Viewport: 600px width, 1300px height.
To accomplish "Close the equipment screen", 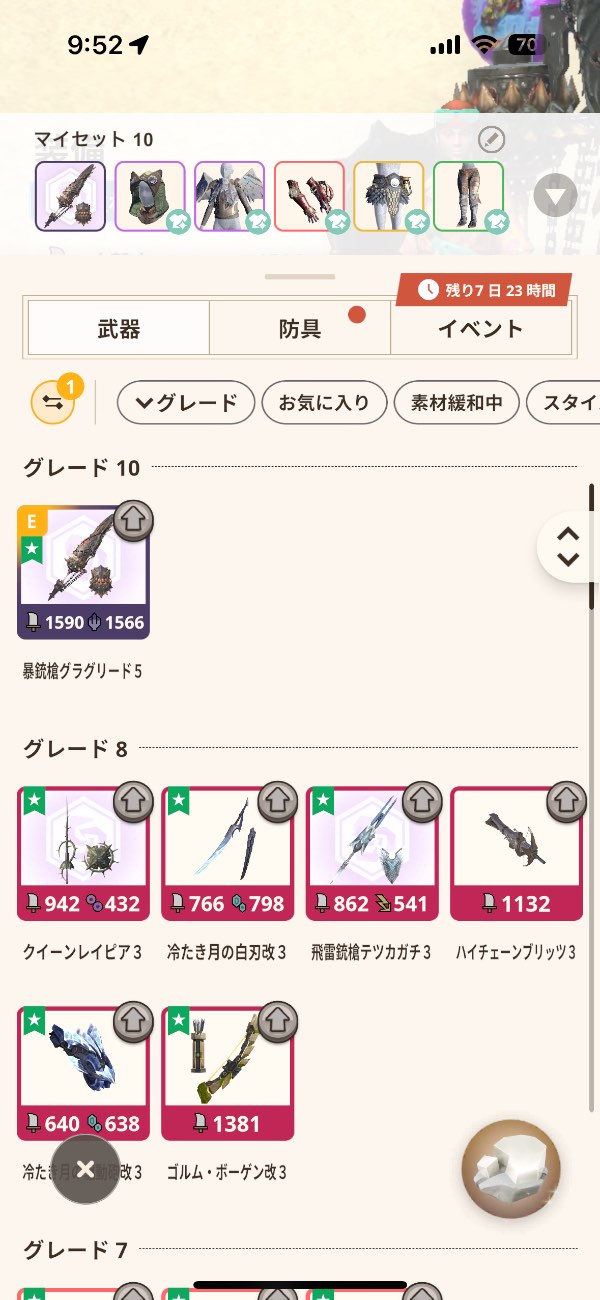I will tap(85, 1169).
